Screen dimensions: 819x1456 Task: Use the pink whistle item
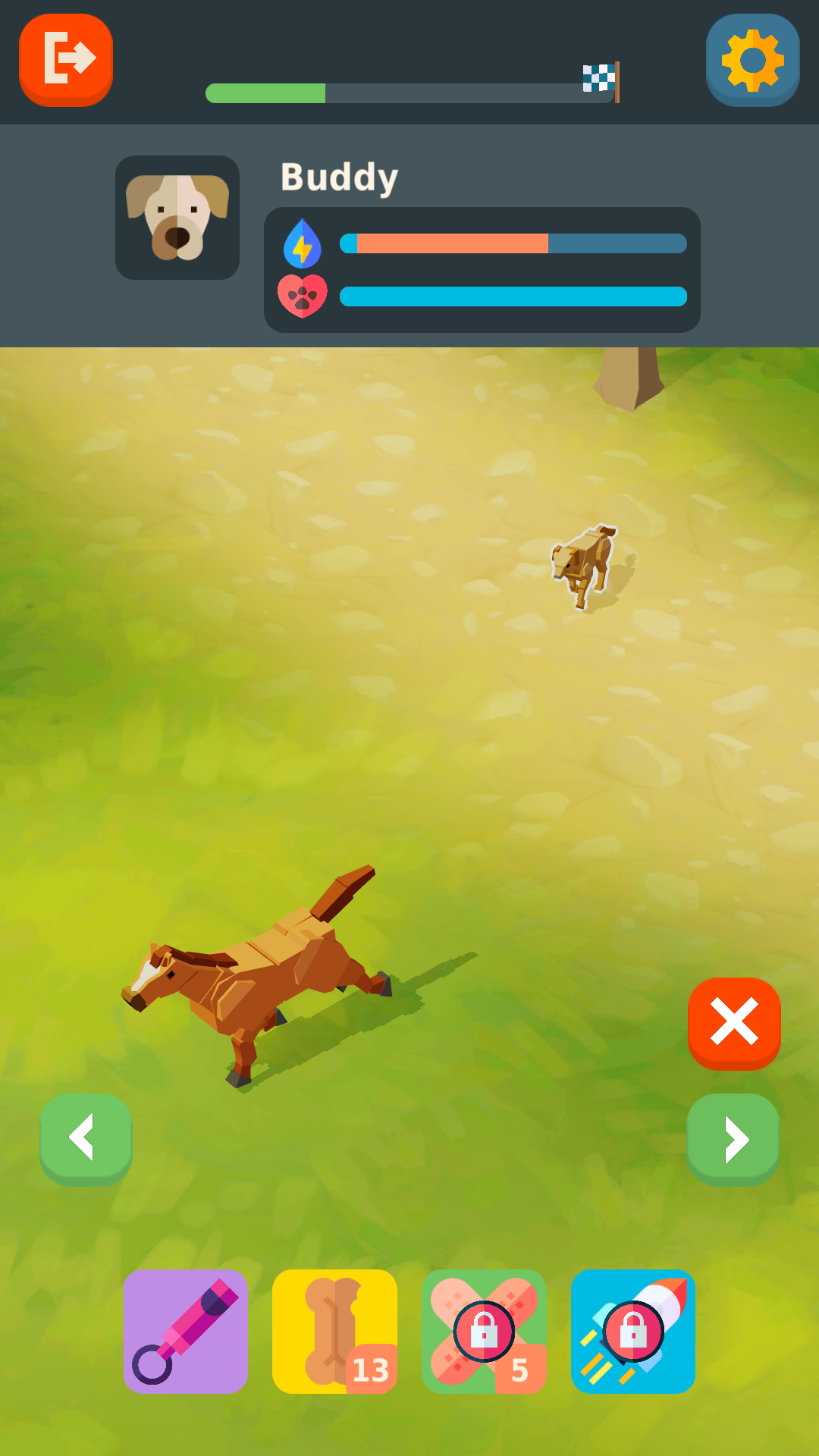(186, 1332)
